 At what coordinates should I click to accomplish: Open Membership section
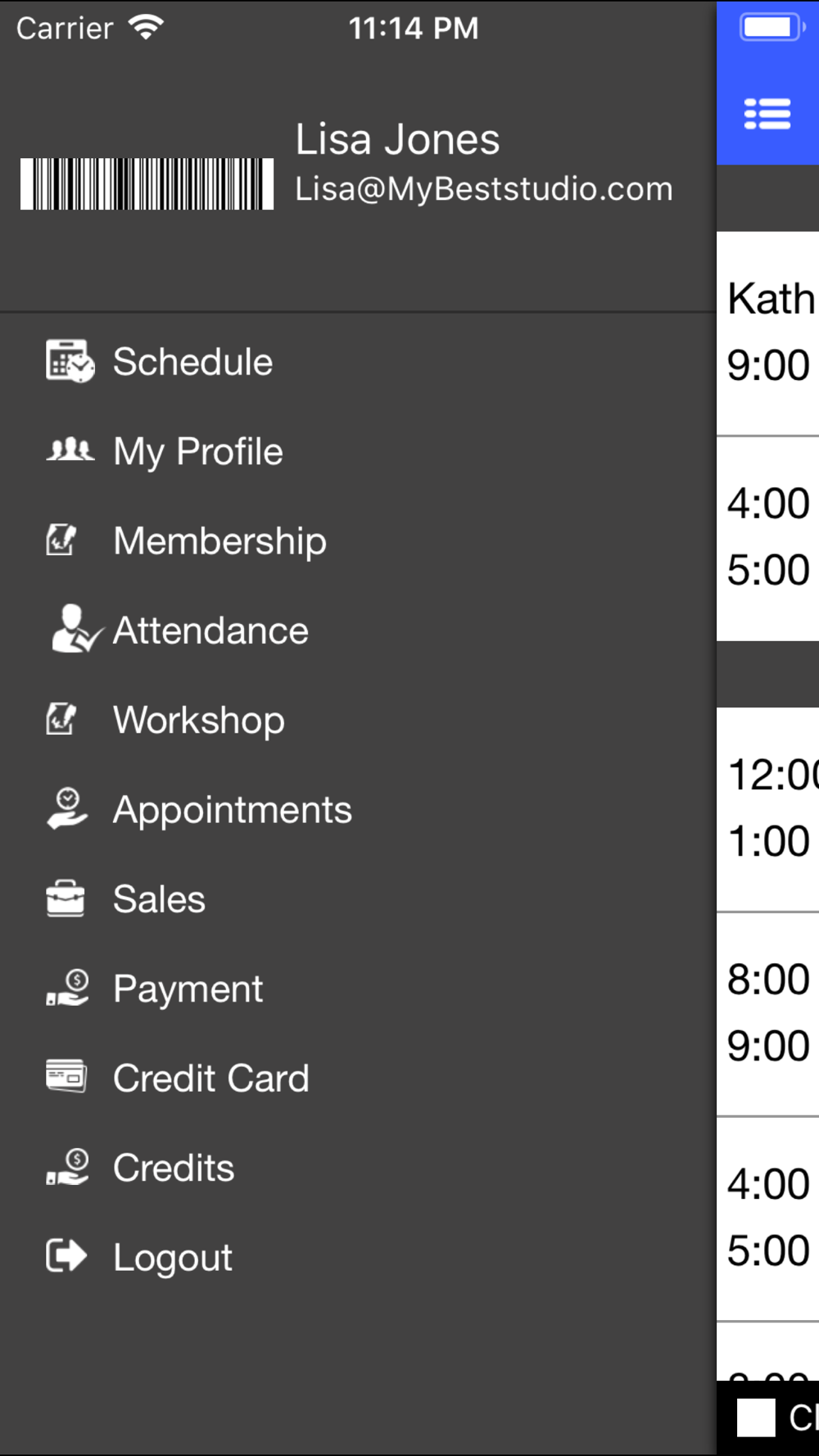358,540
